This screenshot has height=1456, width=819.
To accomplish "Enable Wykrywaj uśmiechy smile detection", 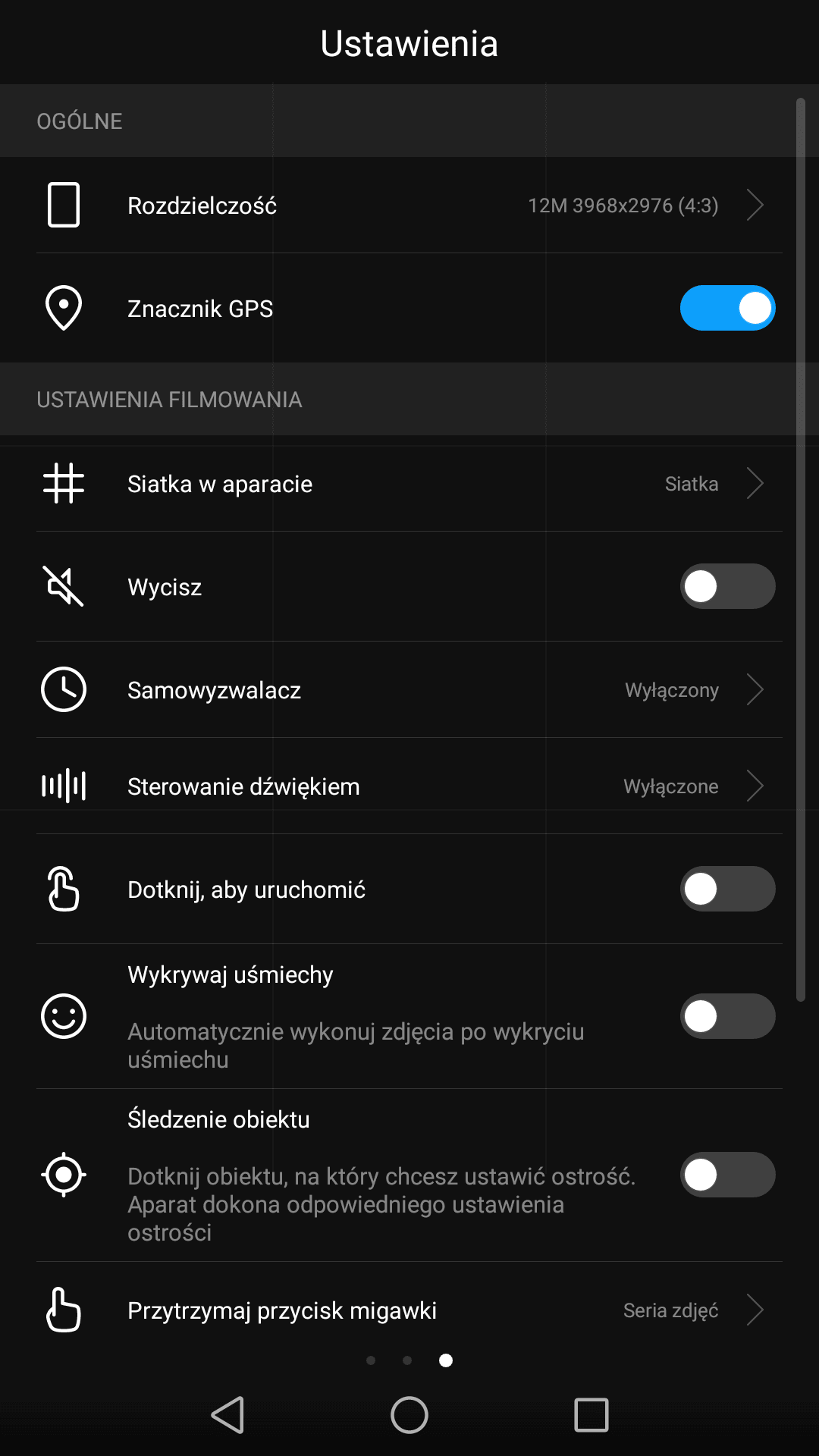I will point(727,1016).
